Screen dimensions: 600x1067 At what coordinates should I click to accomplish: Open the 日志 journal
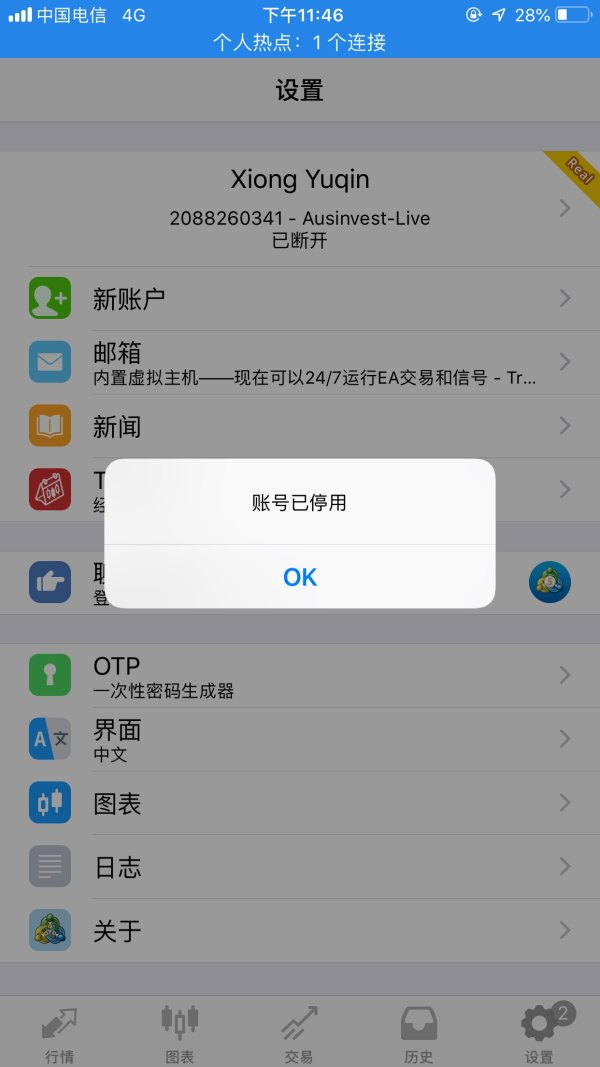300,867
